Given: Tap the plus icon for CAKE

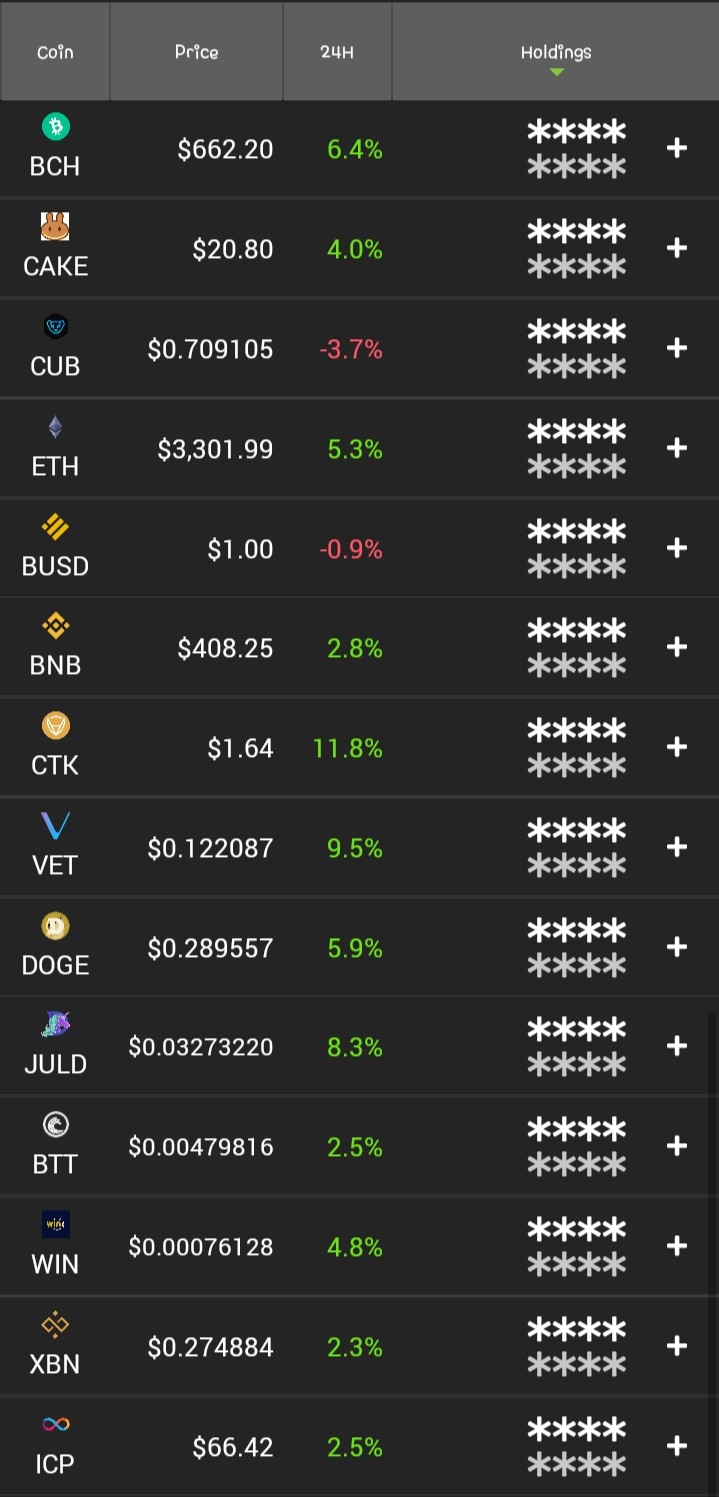Looking at the screenshot, I should coord(677,248).
